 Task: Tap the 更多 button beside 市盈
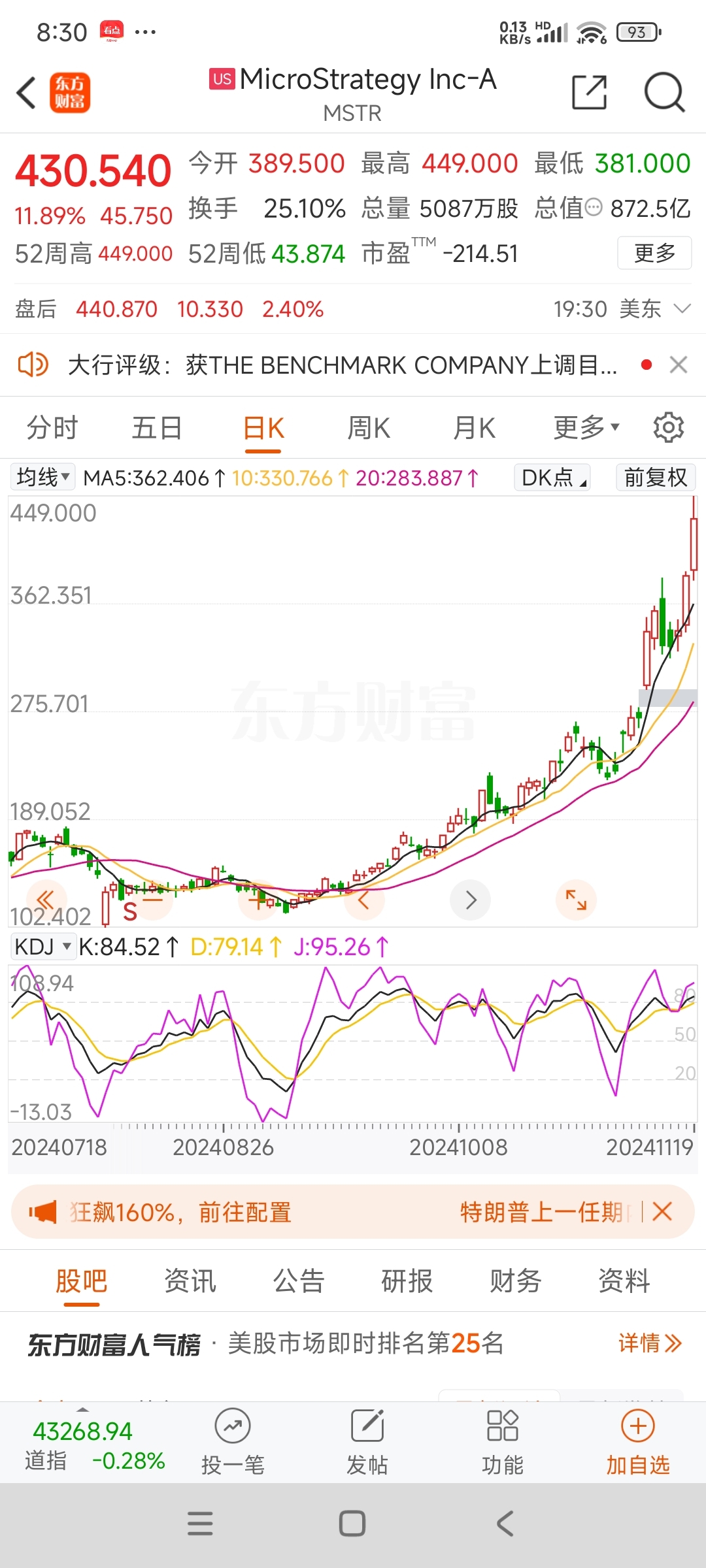654,253
